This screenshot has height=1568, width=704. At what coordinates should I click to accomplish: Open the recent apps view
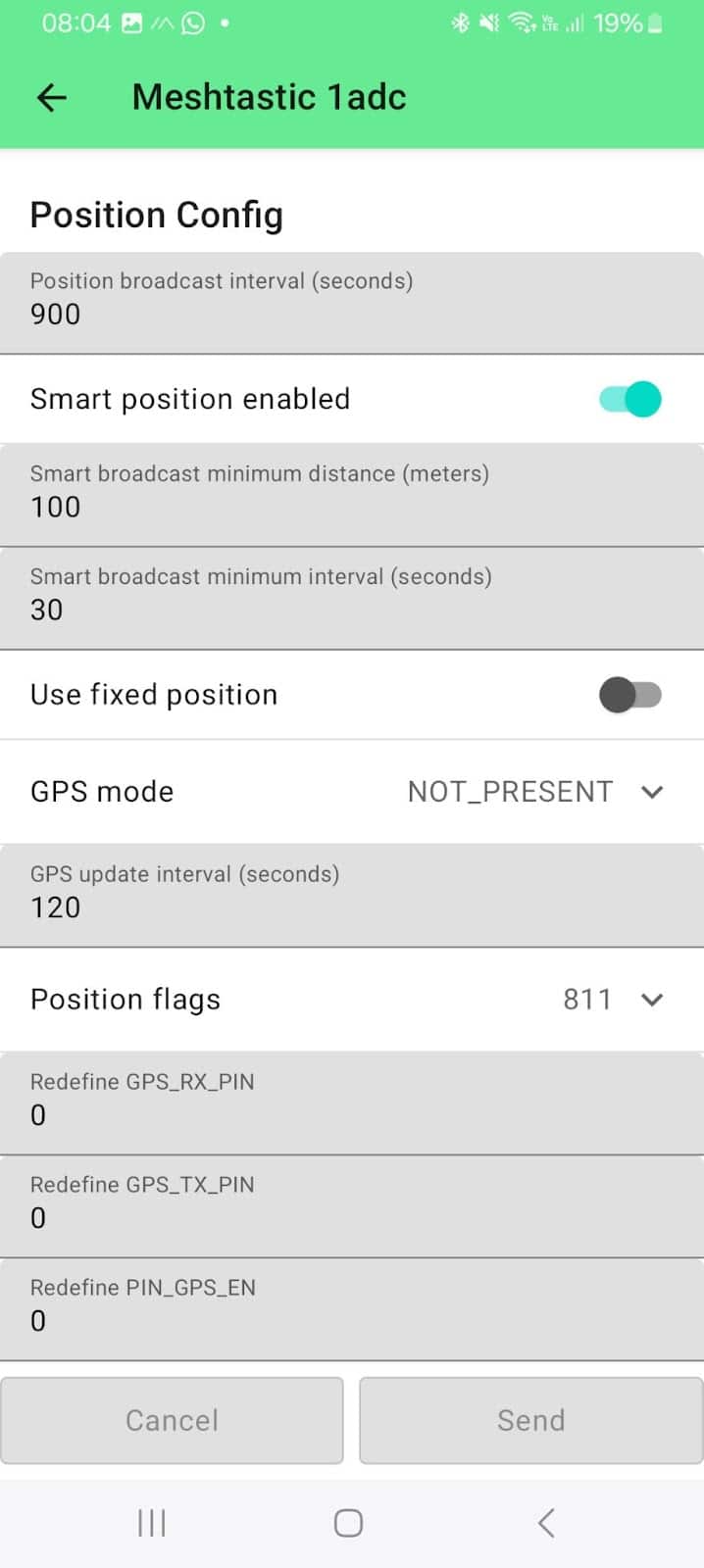152,1522
